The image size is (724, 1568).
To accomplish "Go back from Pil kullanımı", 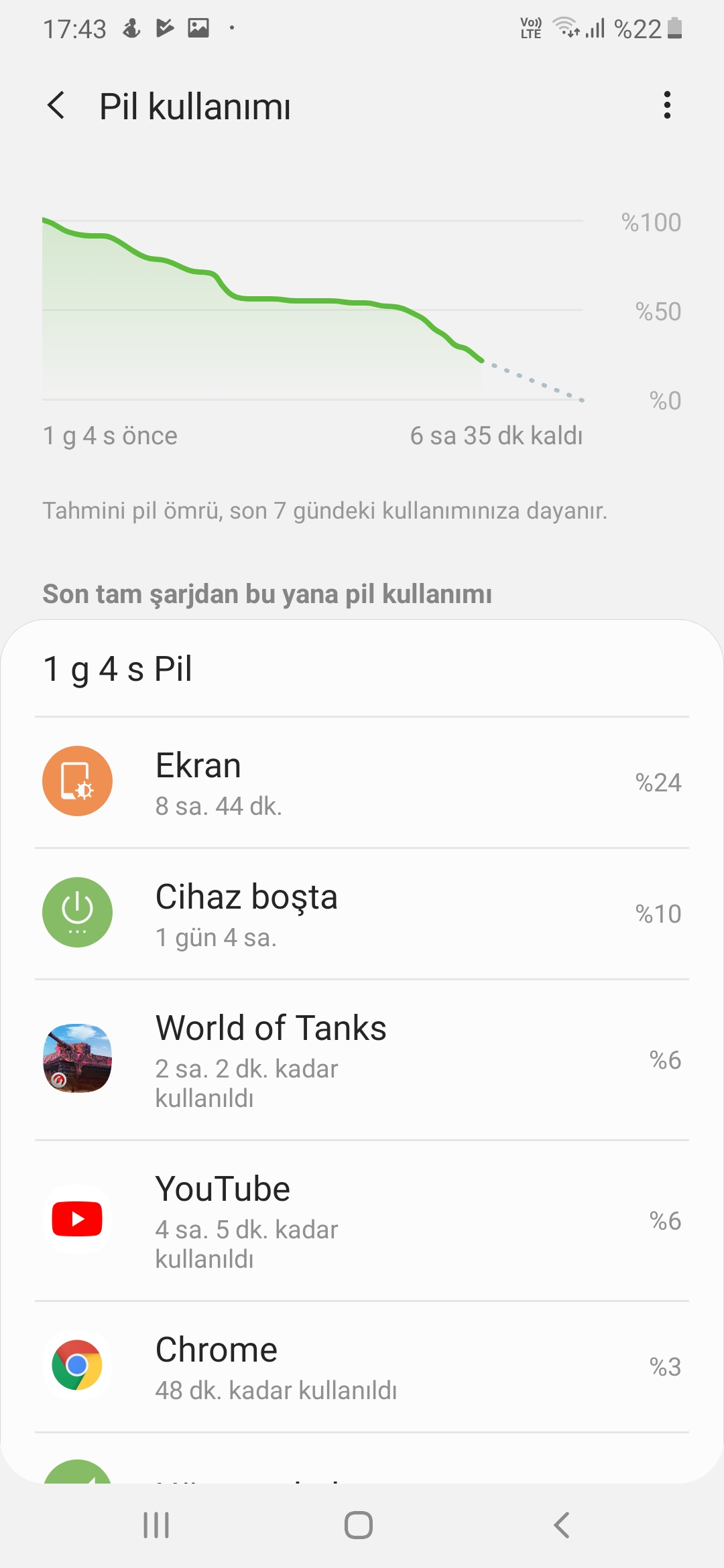I will [x=57, y=106].
